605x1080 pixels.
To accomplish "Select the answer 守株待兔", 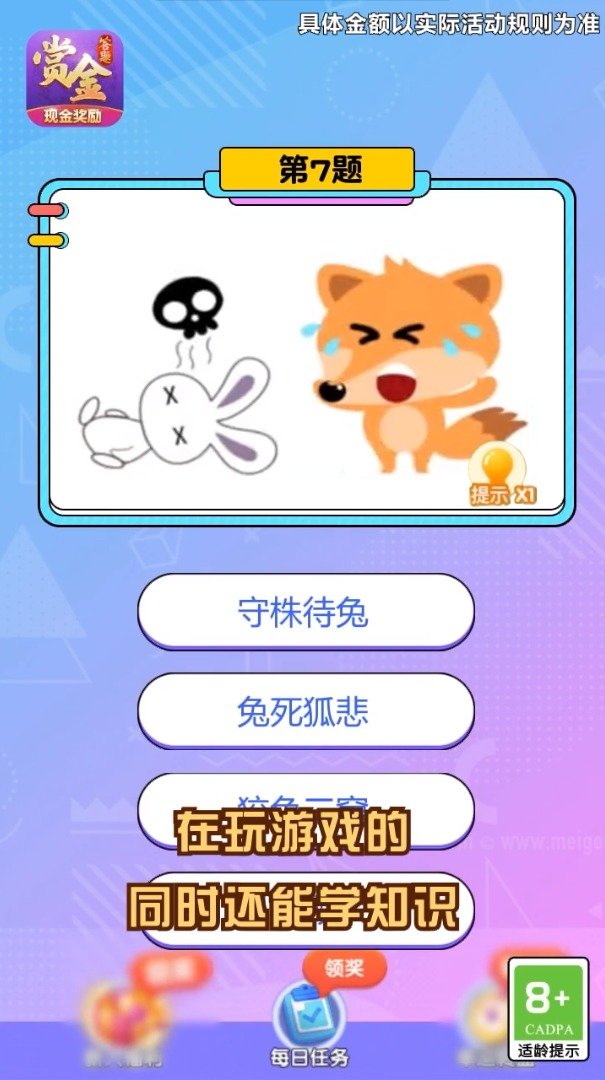I will (305, 611).
